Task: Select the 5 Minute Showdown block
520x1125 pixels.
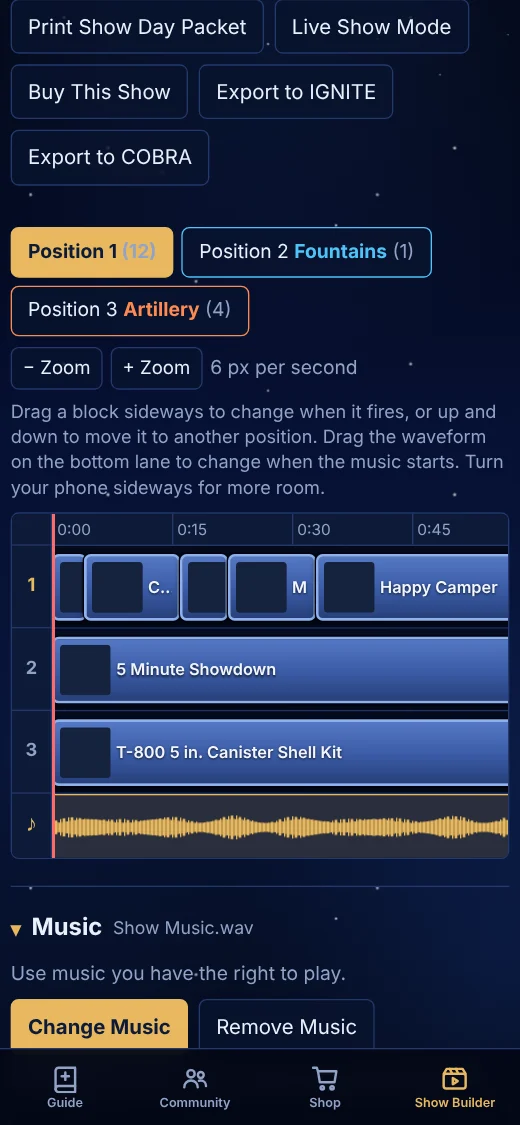Action: [281, 670]
